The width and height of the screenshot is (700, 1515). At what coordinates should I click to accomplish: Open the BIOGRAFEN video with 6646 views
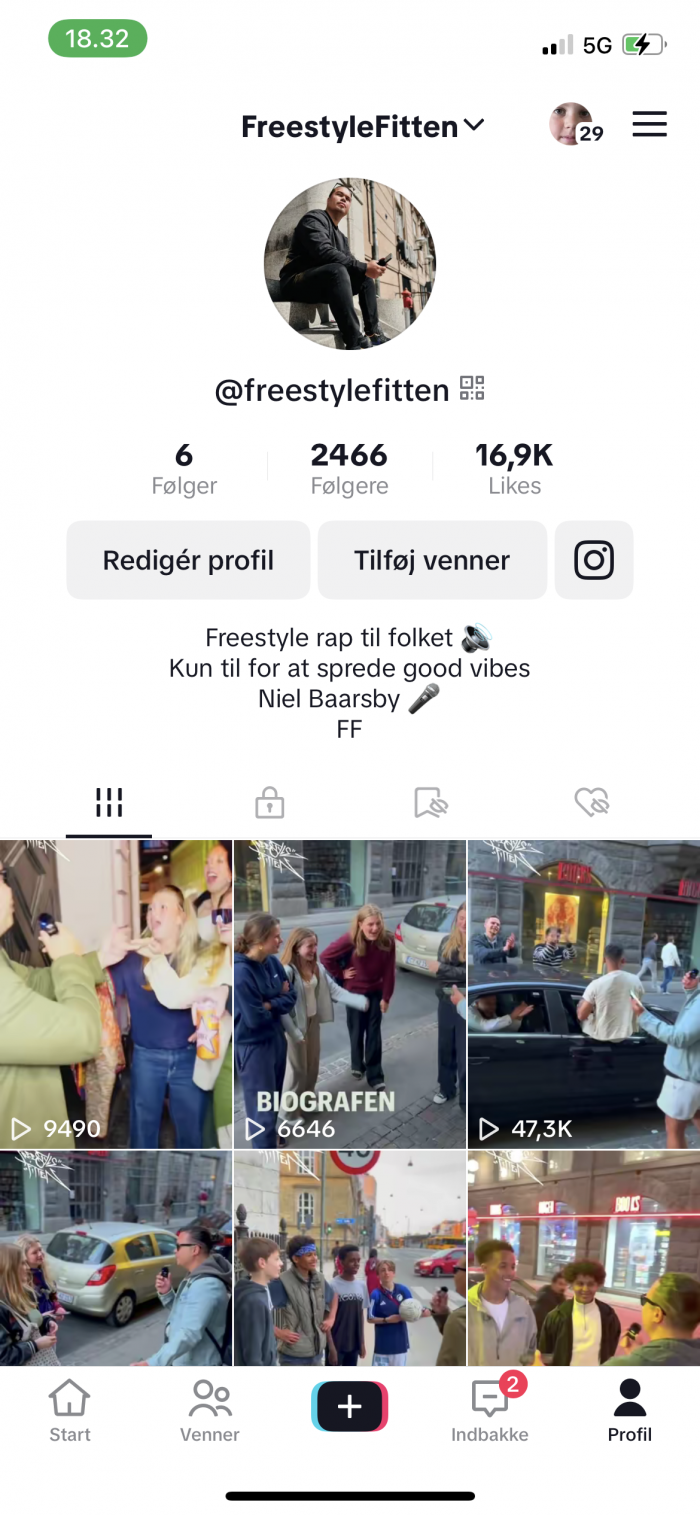coord(349,994)
